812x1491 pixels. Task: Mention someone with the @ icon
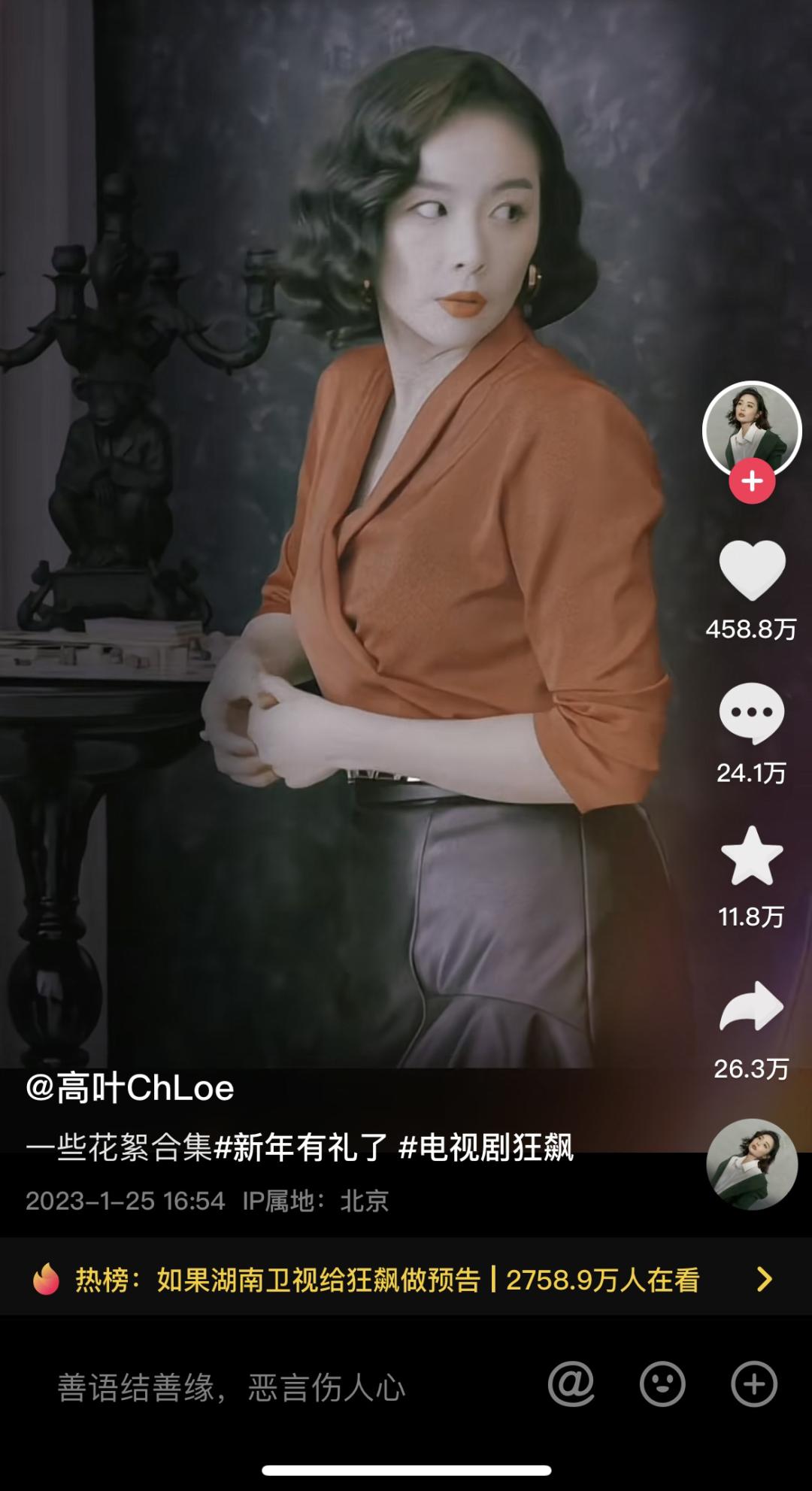[x=571, y=1383]
